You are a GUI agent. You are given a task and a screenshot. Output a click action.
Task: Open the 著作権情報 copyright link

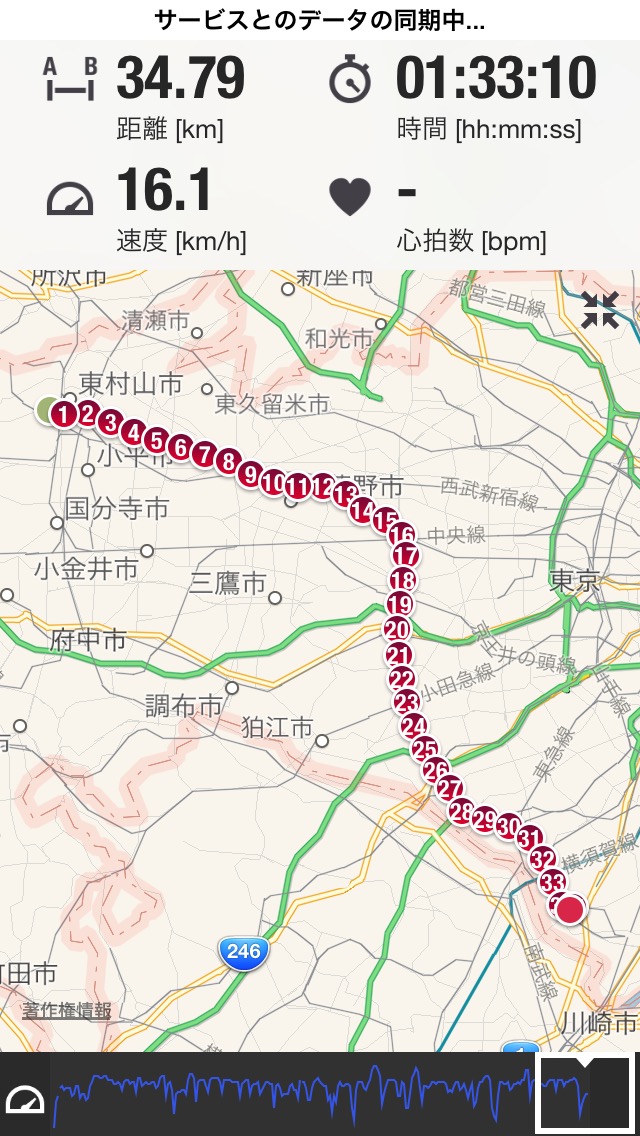(x=67, y=1011)
